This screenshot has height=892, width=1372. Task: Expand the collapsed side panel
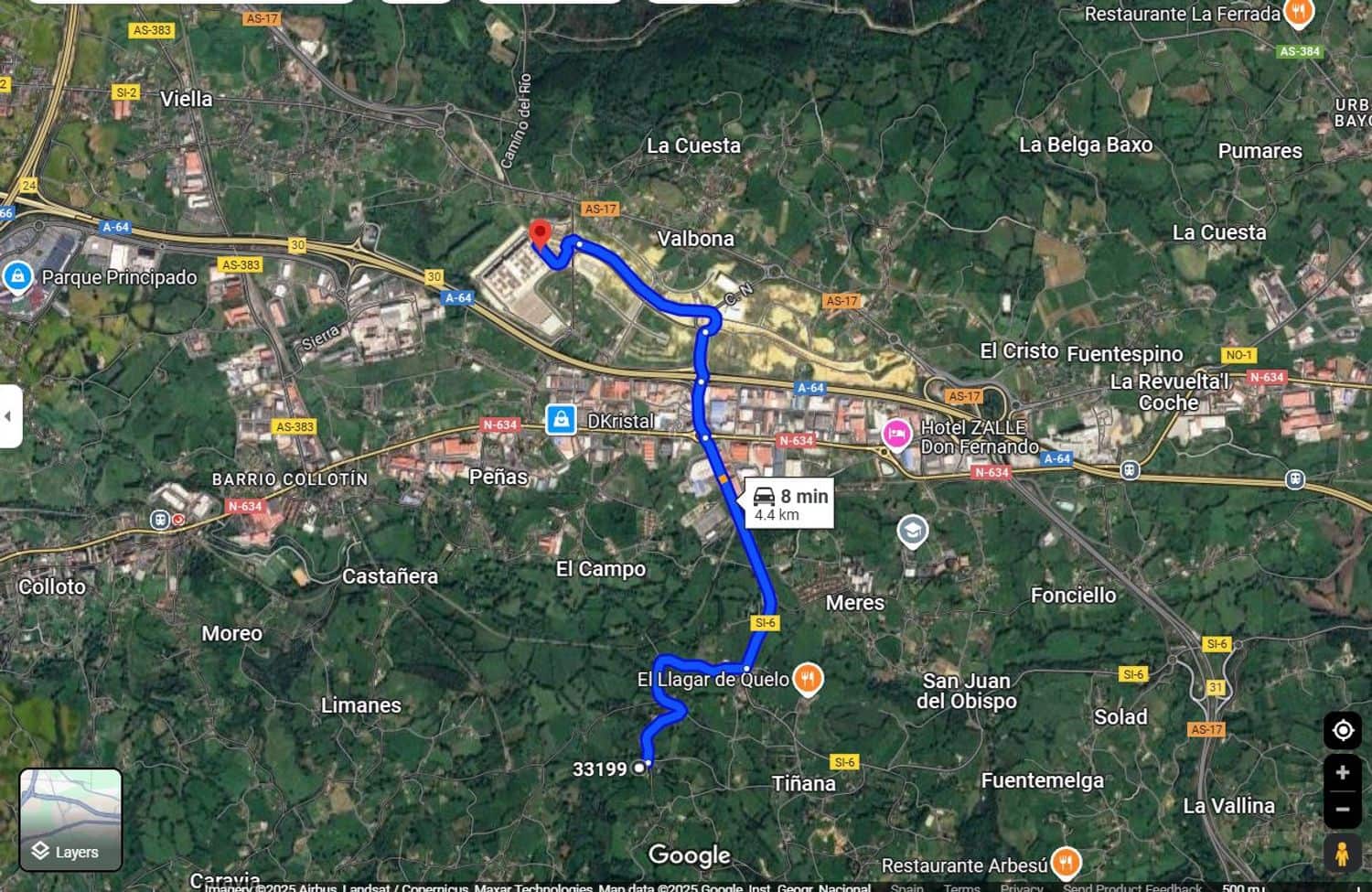pos(9,416)
